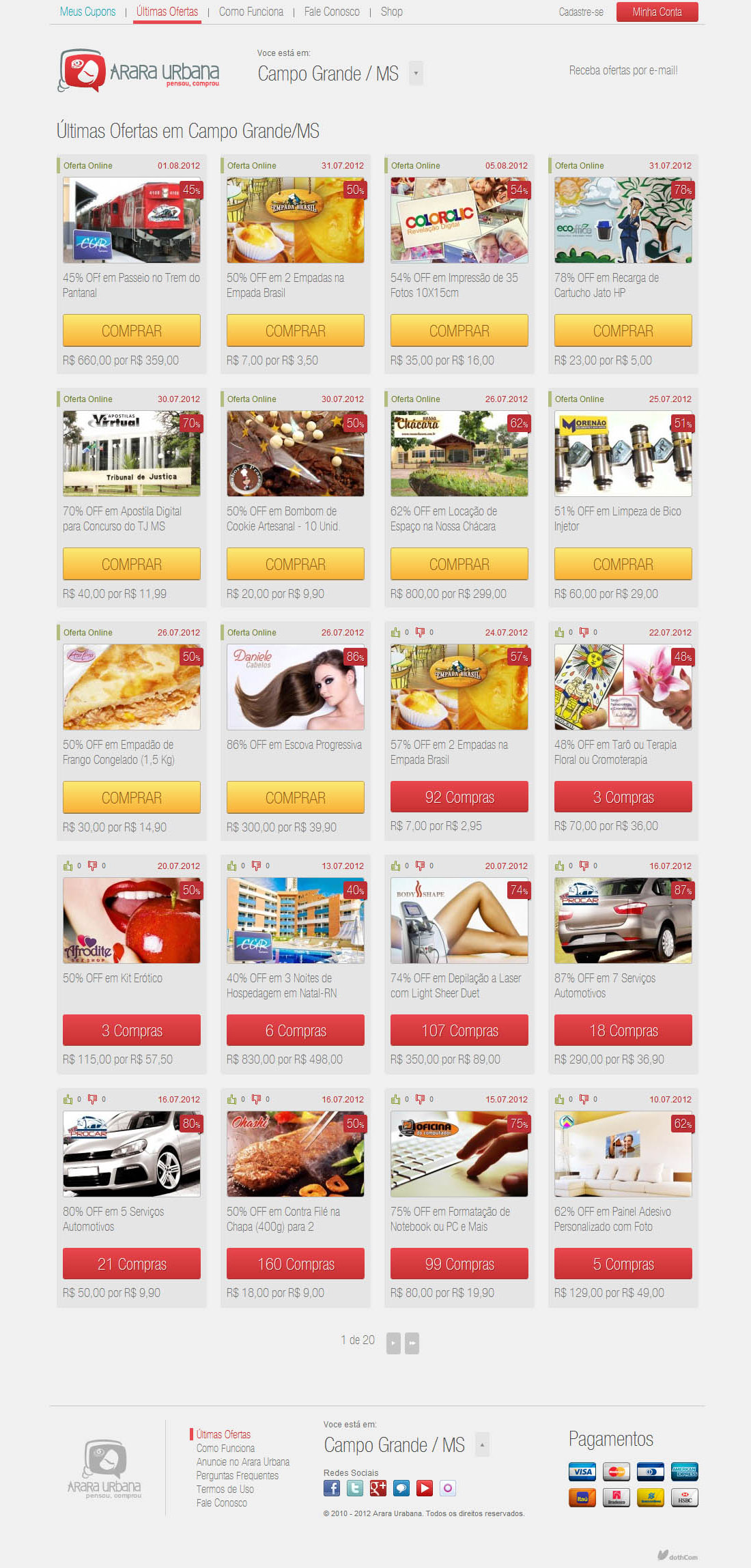751x1568 pixels.
Task: Buy the Apostila Digital TJ MS offer
Action: (132, 565)
